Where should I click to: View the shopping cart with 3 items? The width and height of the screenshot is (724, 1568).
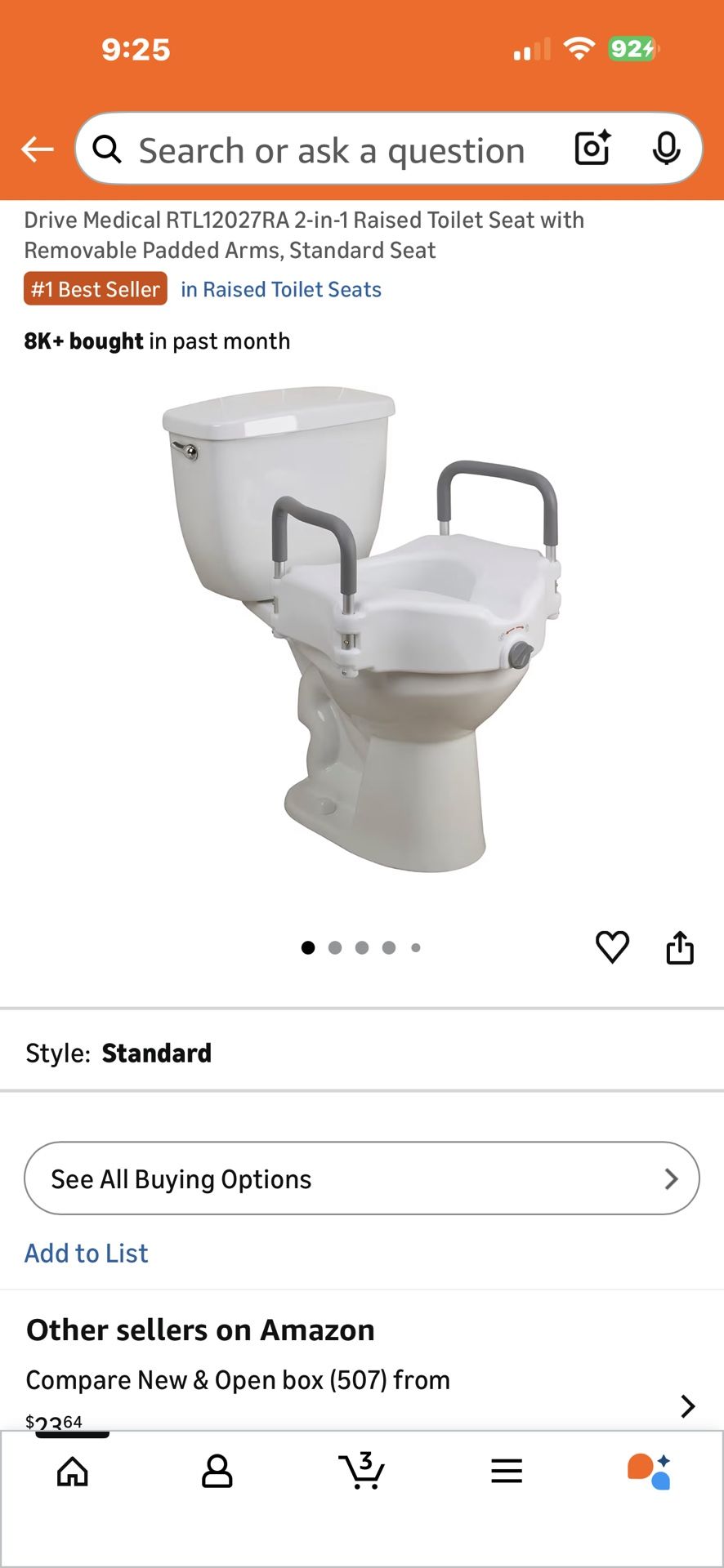point(362,1472)
